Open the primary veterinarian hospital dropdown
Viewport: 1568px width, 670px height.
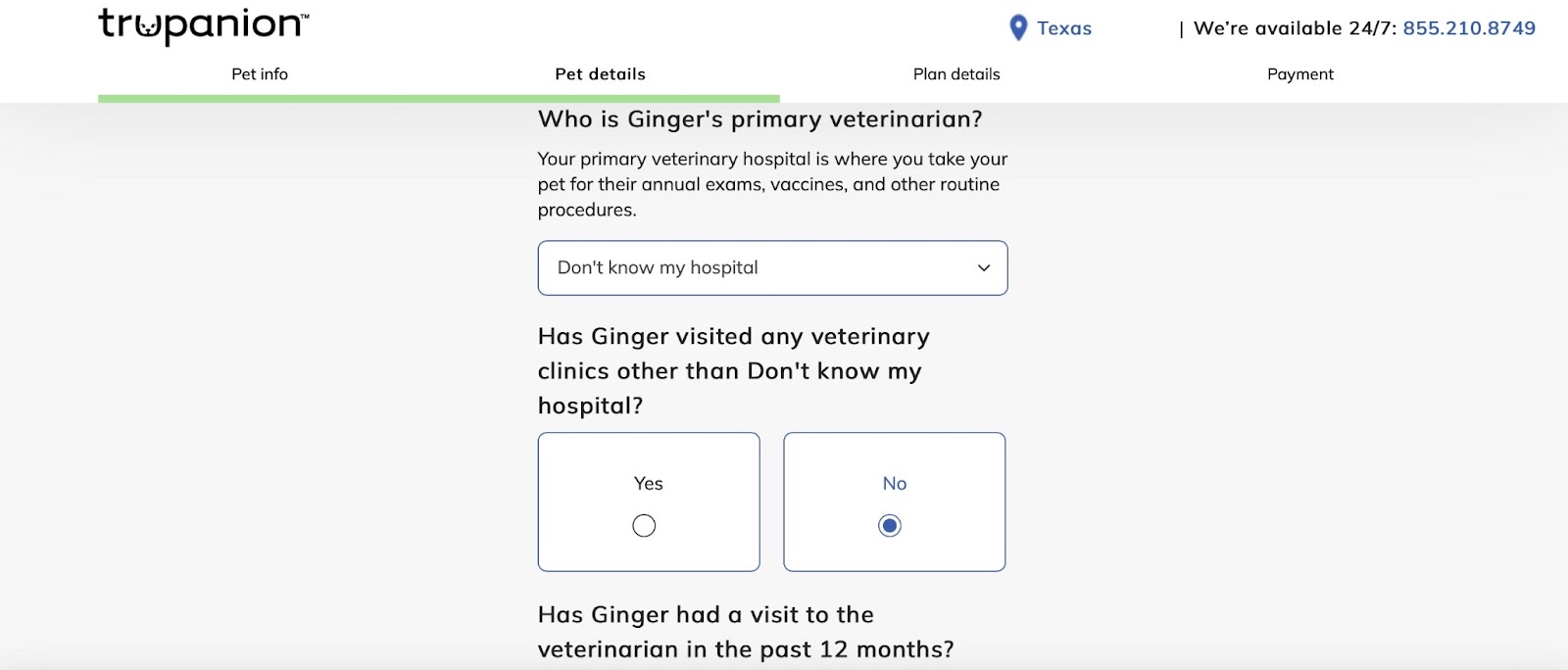772,267
